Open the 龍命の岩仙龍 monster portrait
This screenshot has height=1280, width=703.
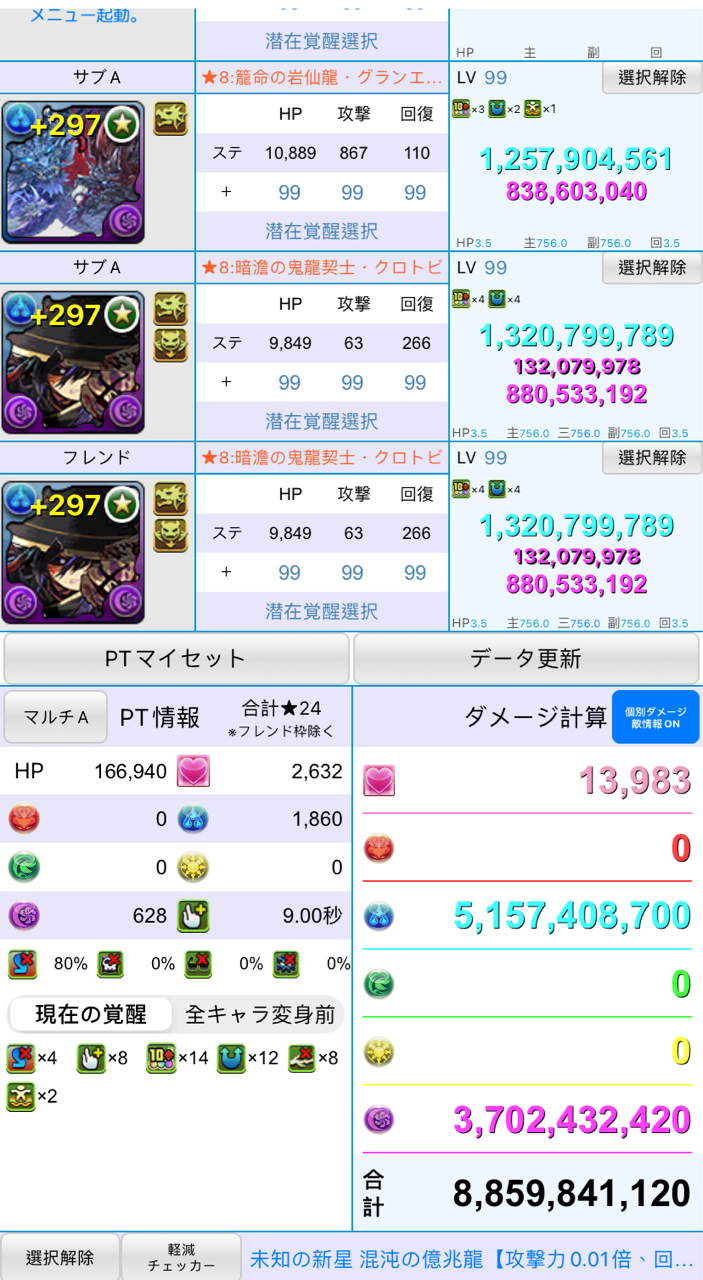73,172
